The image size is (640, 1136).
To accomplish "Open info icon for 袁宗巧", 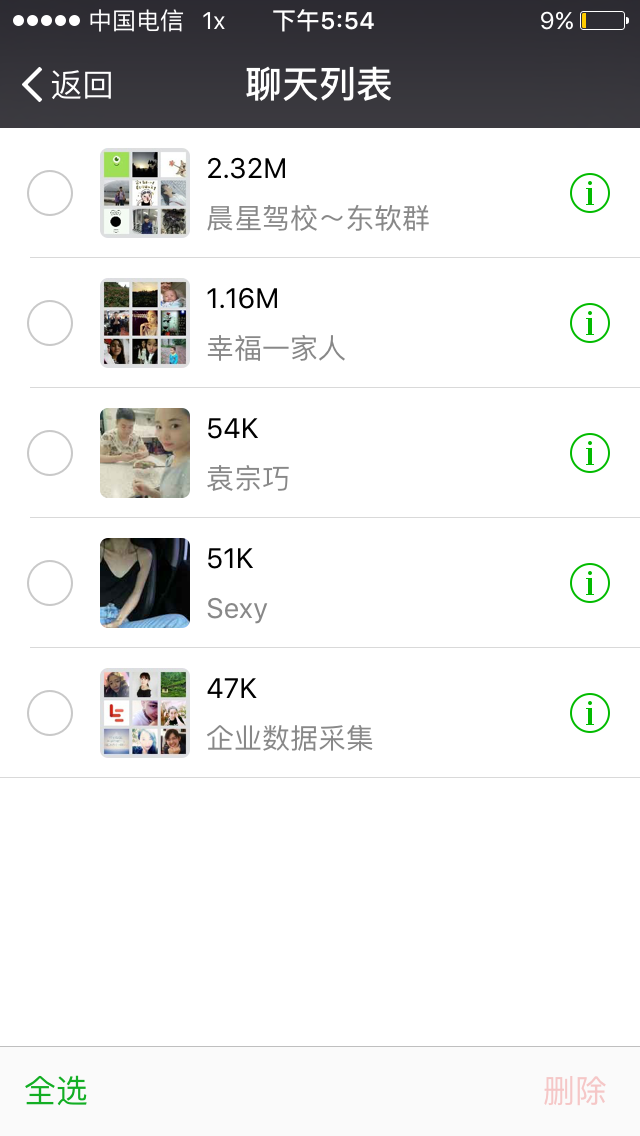I will point(590,453).
